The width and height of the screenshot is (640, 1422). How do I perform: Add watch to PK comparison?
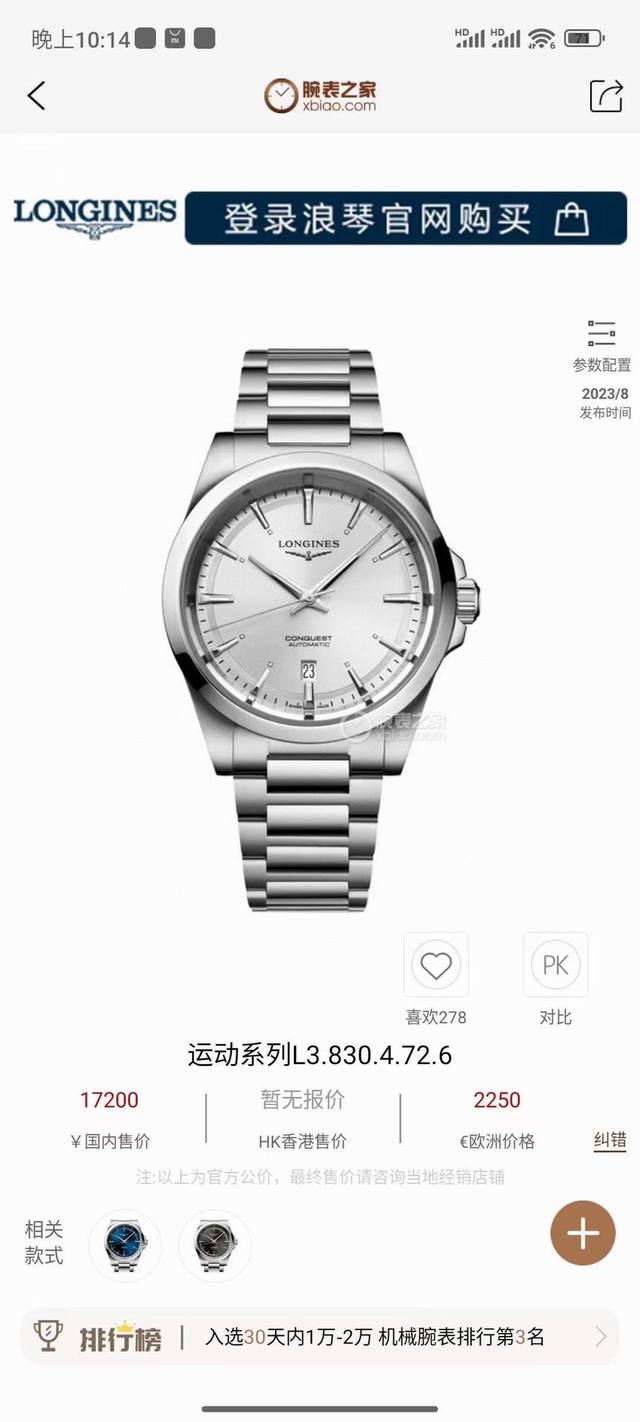(x=555, y=966)
